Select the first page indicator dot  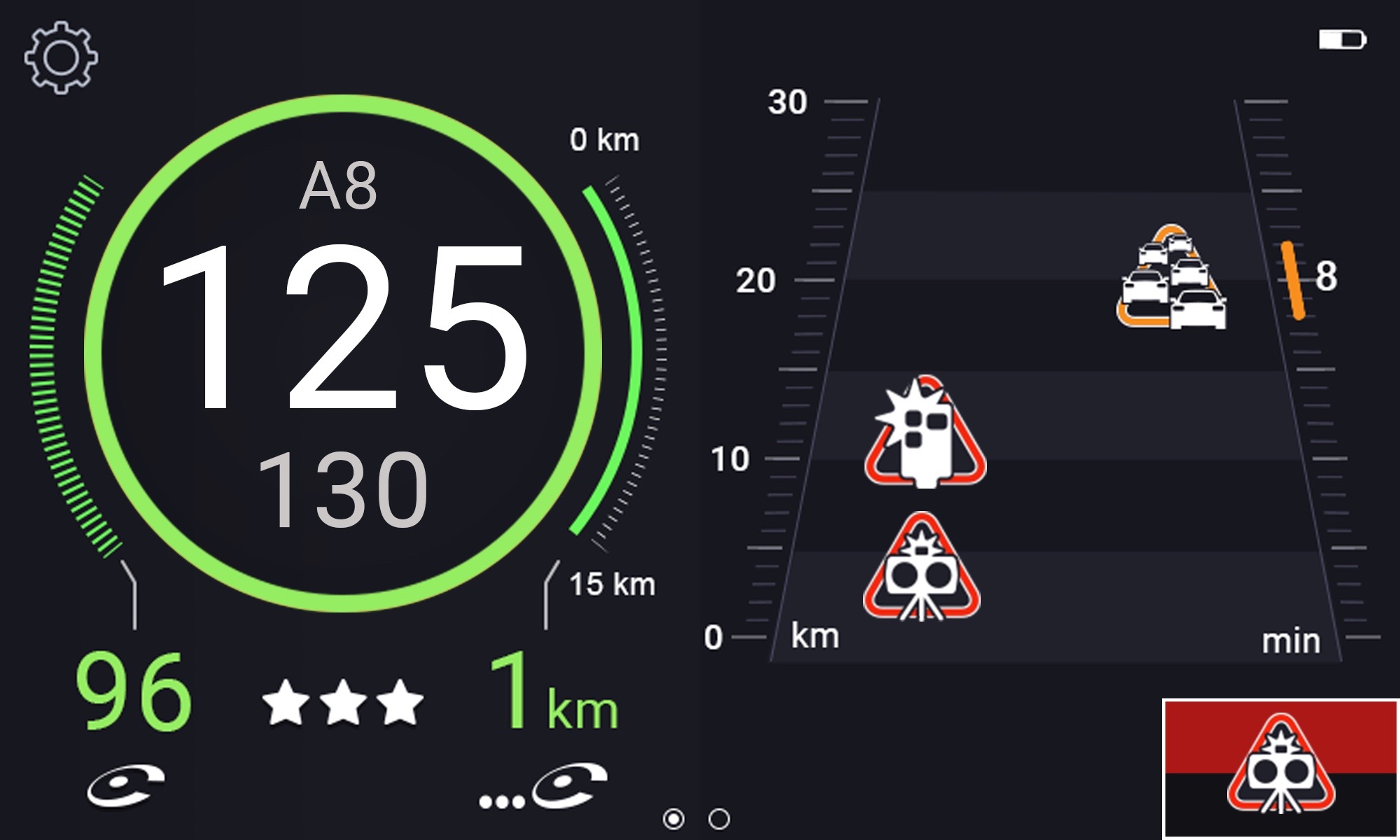673,818
